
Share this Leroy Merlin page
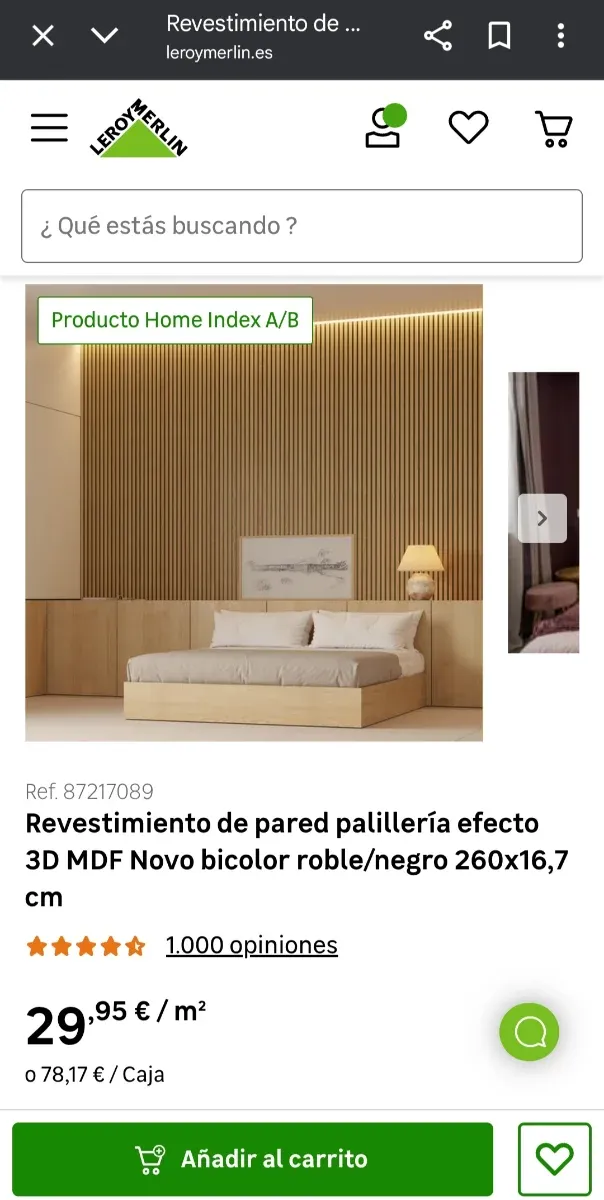pyautogui.click(x=437, y=37)
